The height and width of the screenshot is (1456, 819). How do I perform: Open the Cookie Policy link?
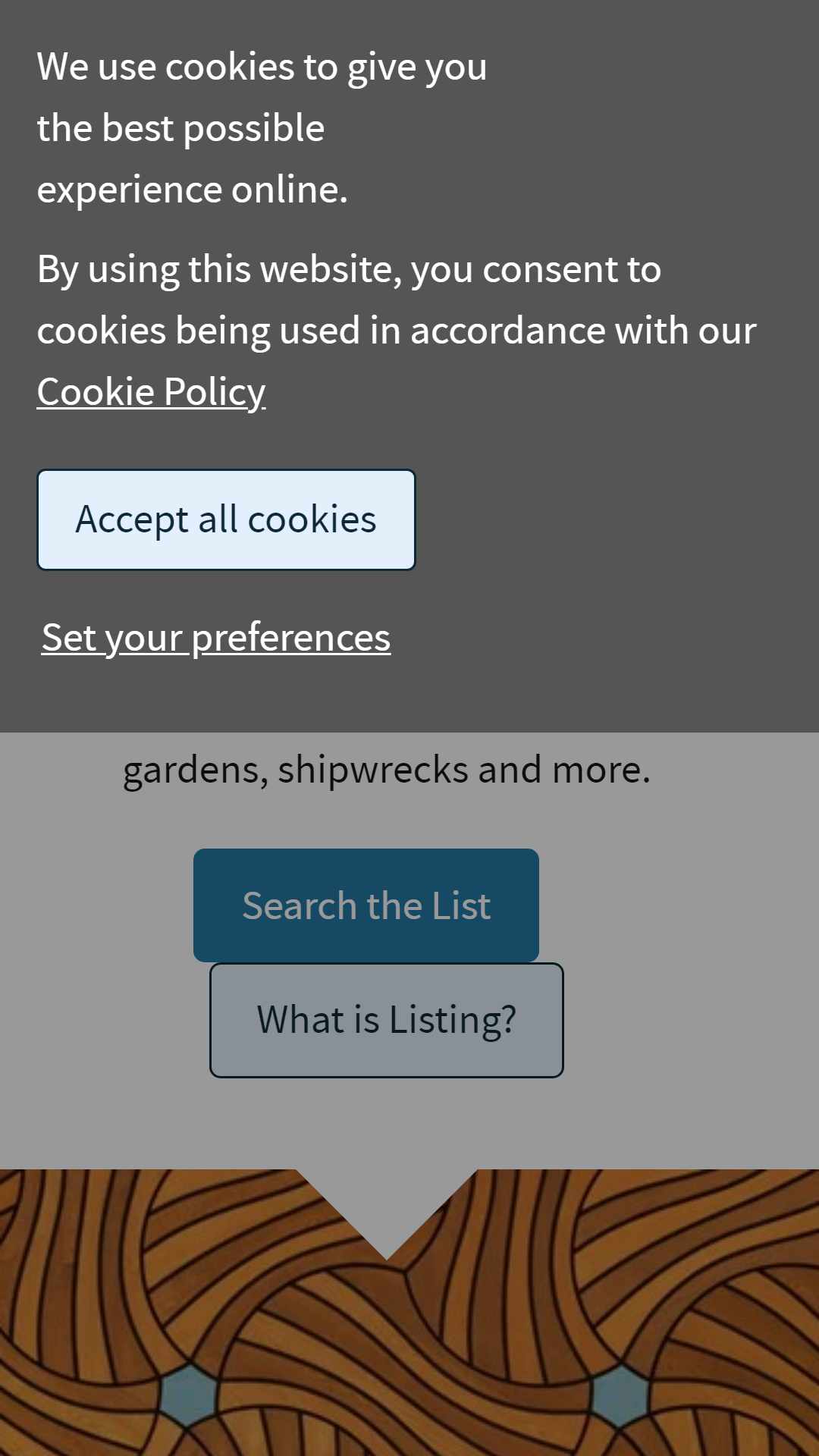pos(151,392)
